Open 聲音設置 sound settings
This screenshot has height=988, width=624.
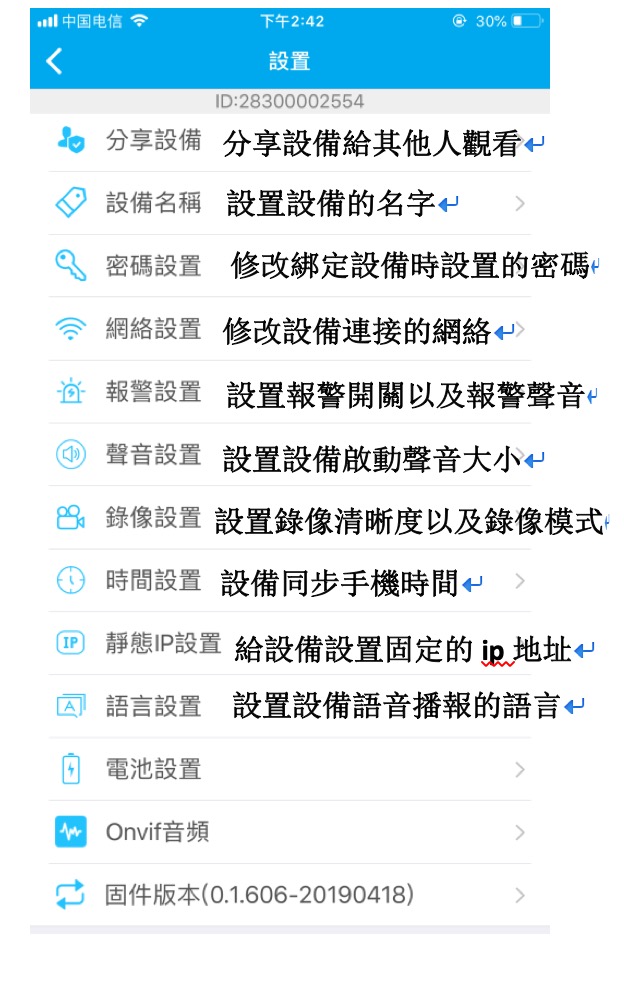click(154, 455)
